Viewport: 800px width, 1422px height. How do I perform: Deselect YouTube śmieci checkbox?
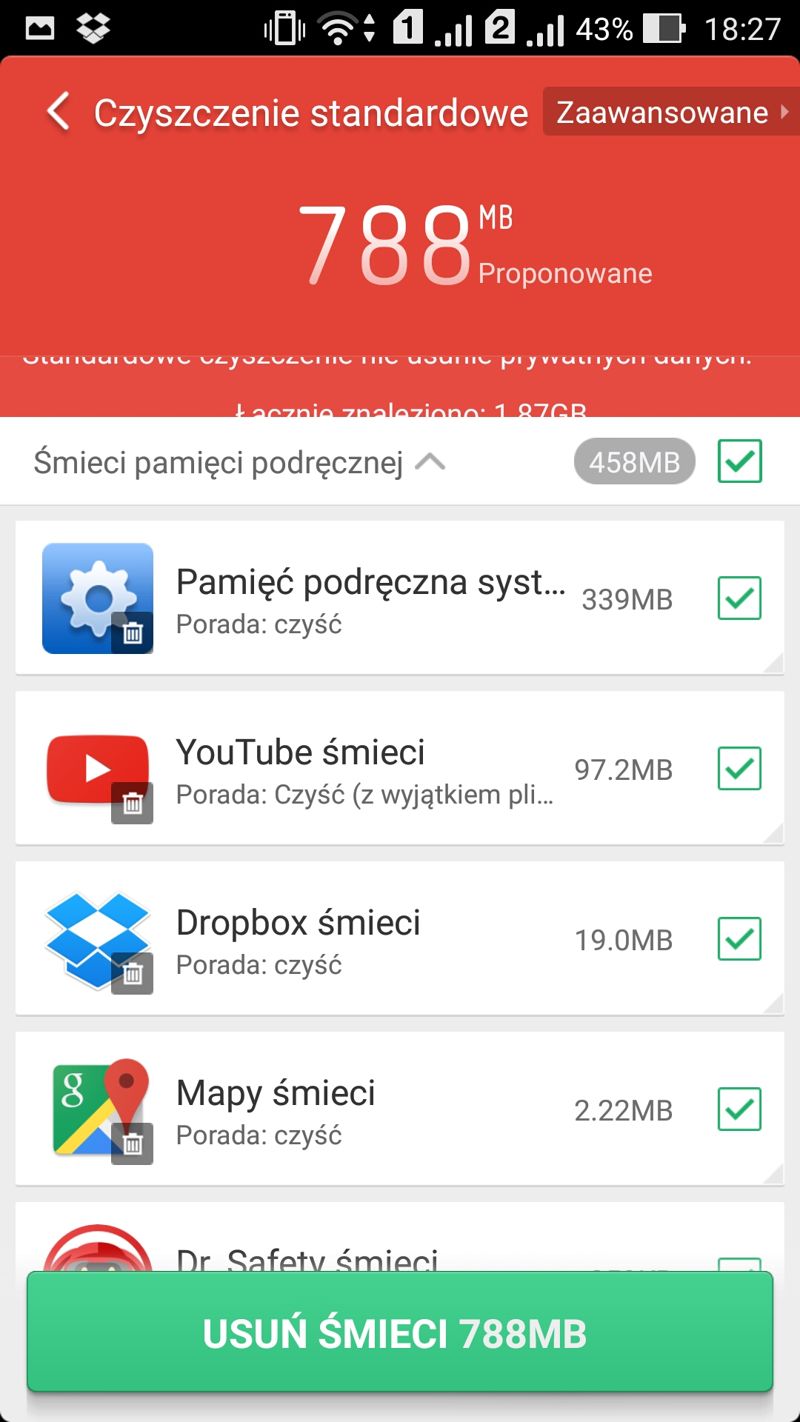pos(740,768)
